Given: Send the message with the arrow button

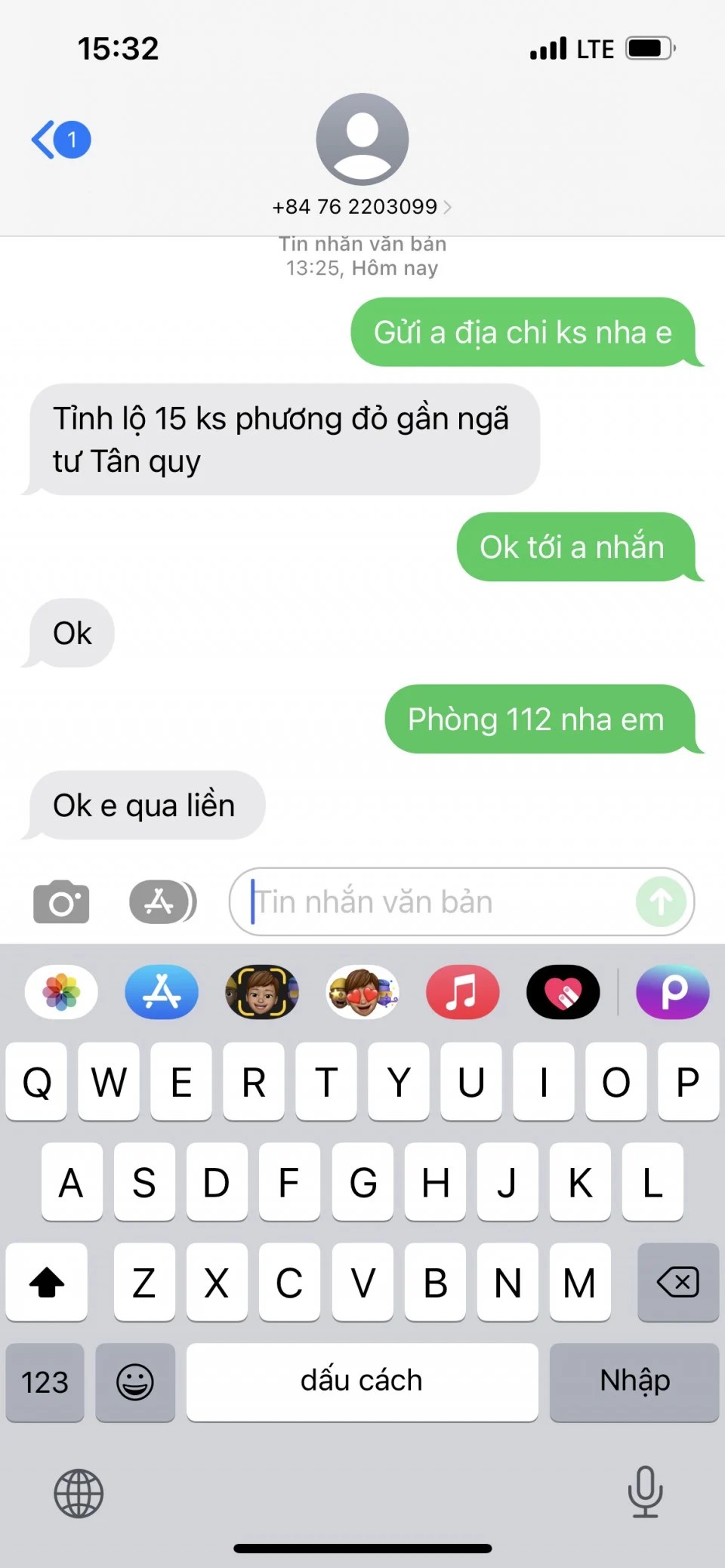Looking at the screenshot, I should tap(661, 901).
